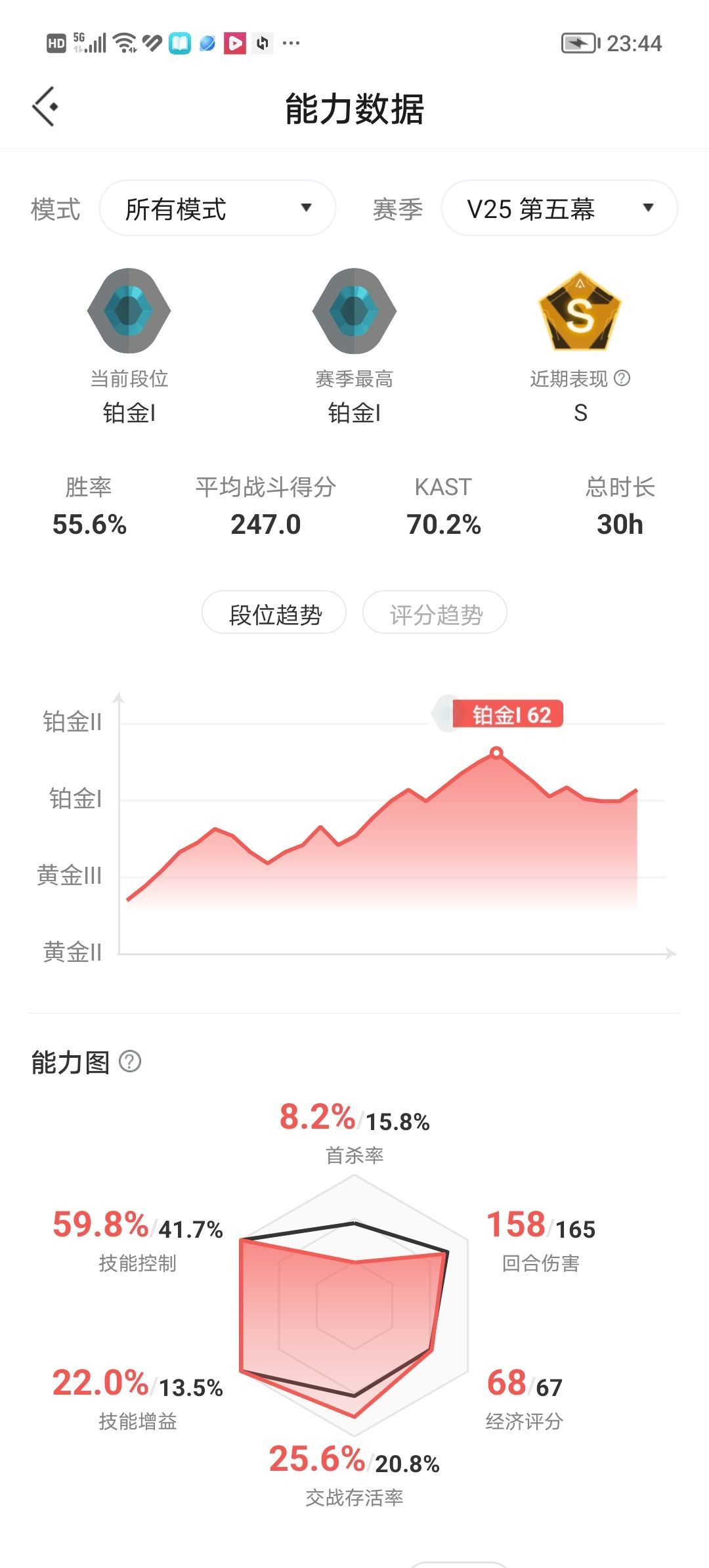
Task: Show help for 近期表现
Action: tap(622, 378)
